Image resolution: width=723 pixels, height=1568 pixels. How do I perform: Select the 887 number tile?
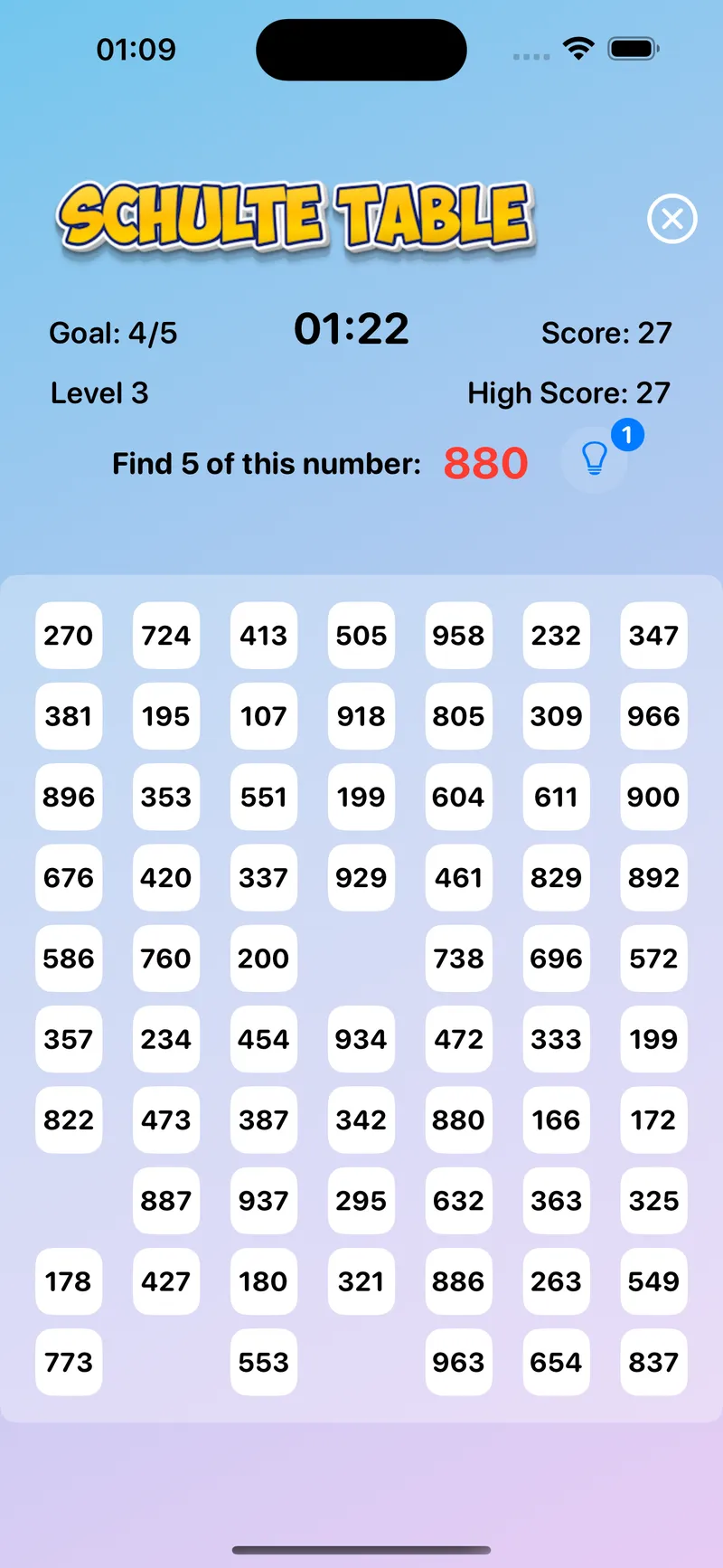point(165,1201)
